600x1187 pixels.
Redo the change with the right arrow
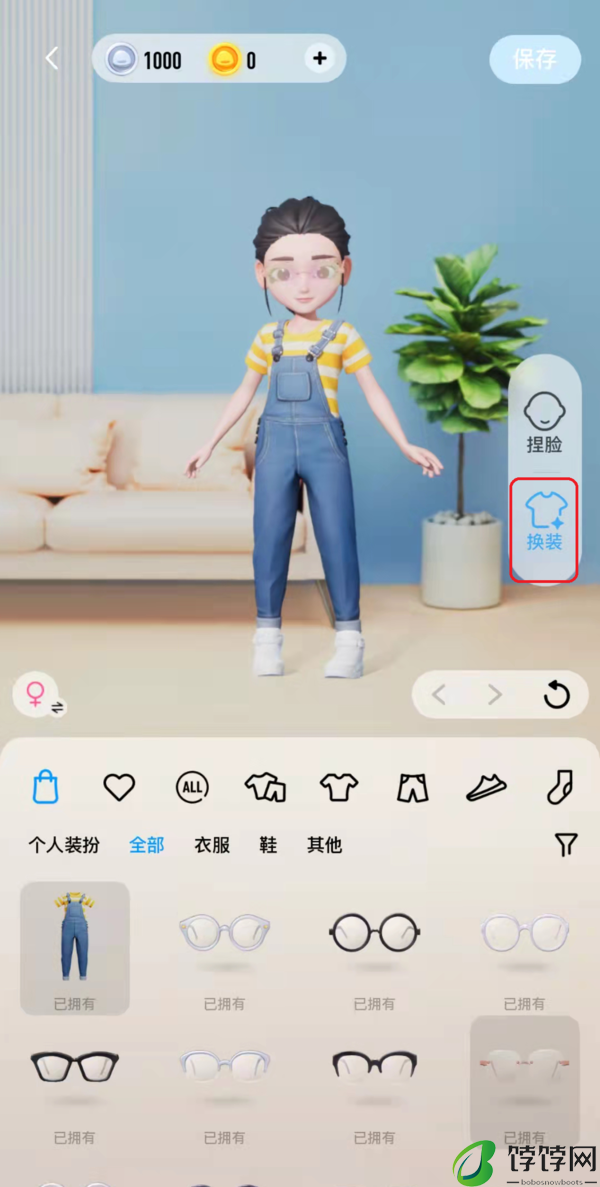click(494, 695)
